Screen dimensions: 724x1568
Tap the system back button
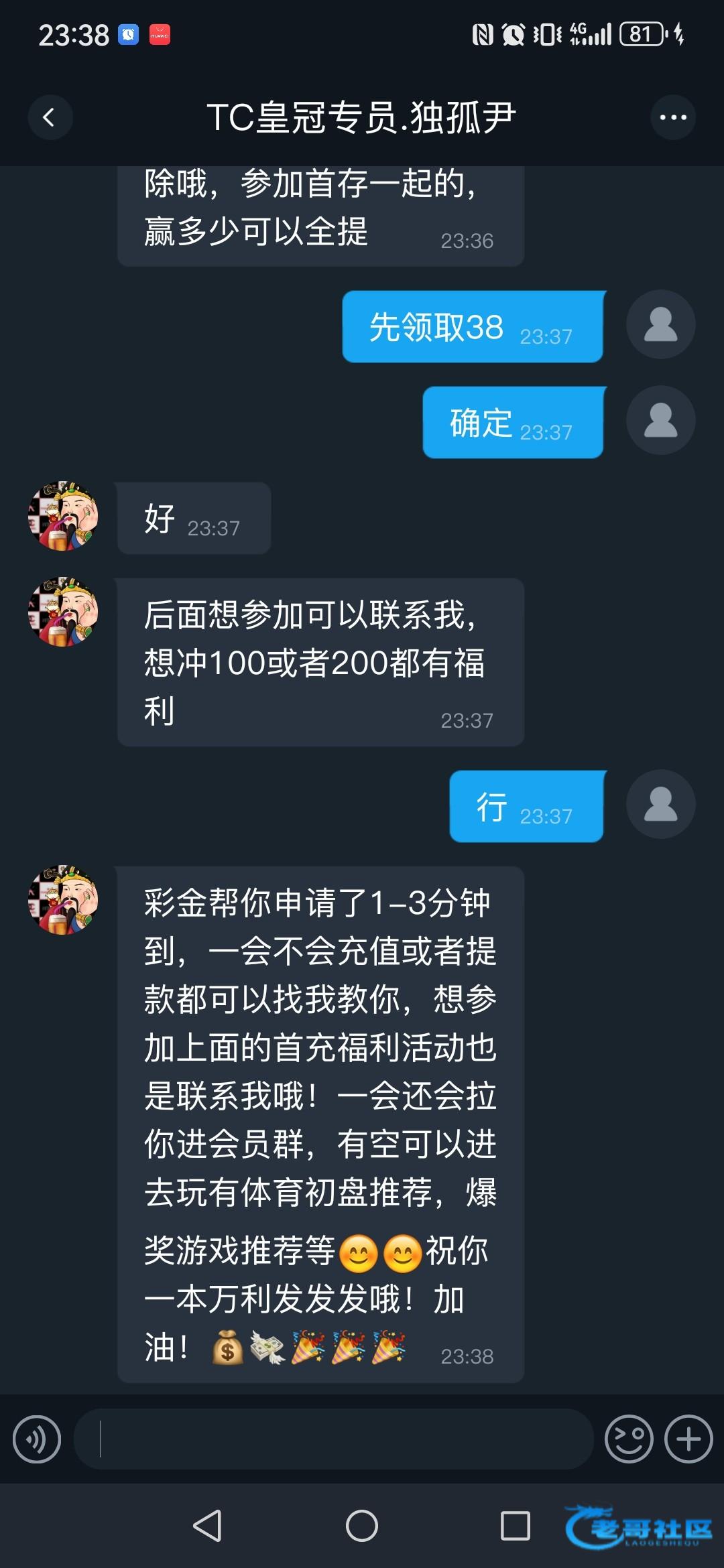[207, 1526]
